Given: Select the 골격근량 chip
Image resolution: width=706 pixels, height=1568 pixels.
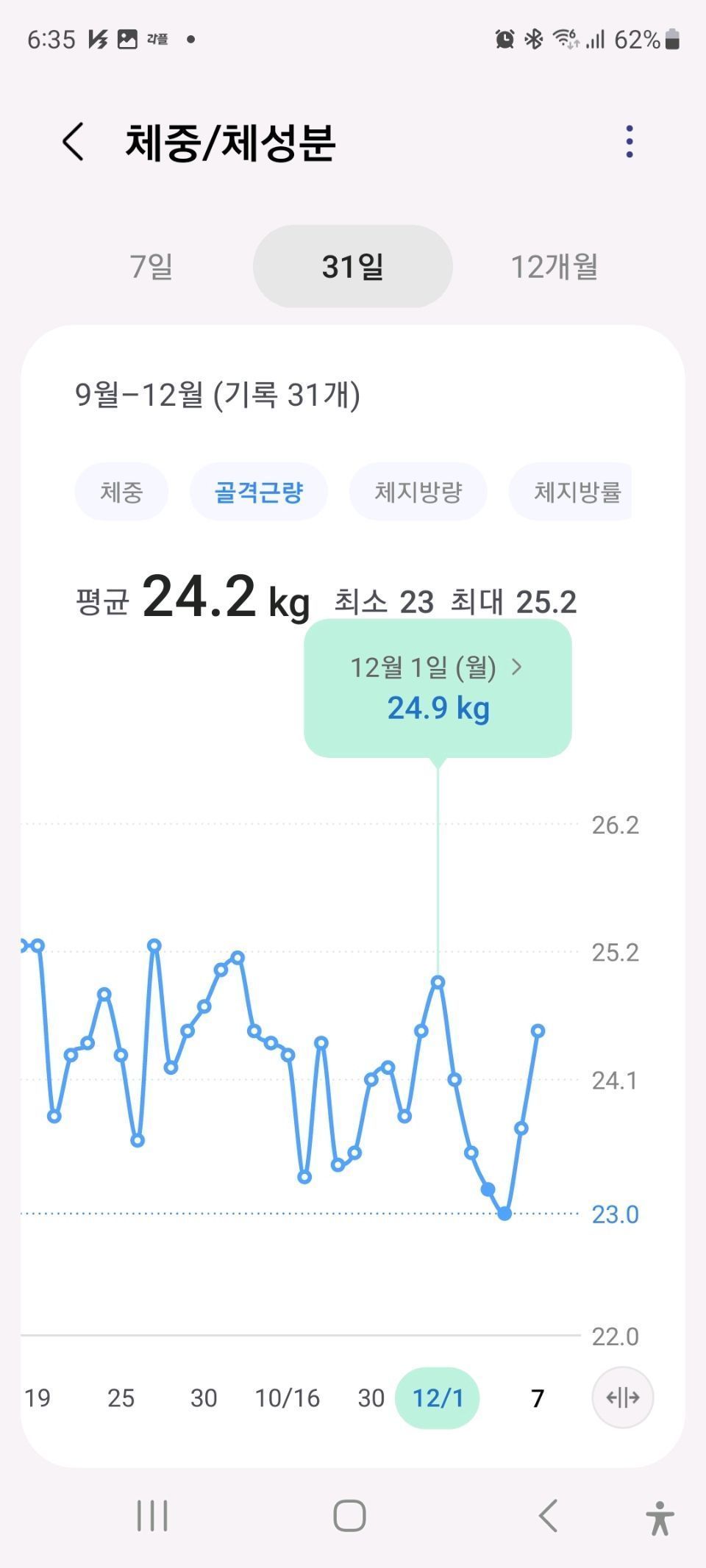Looking at the screenshot, I should coord(258,492).
